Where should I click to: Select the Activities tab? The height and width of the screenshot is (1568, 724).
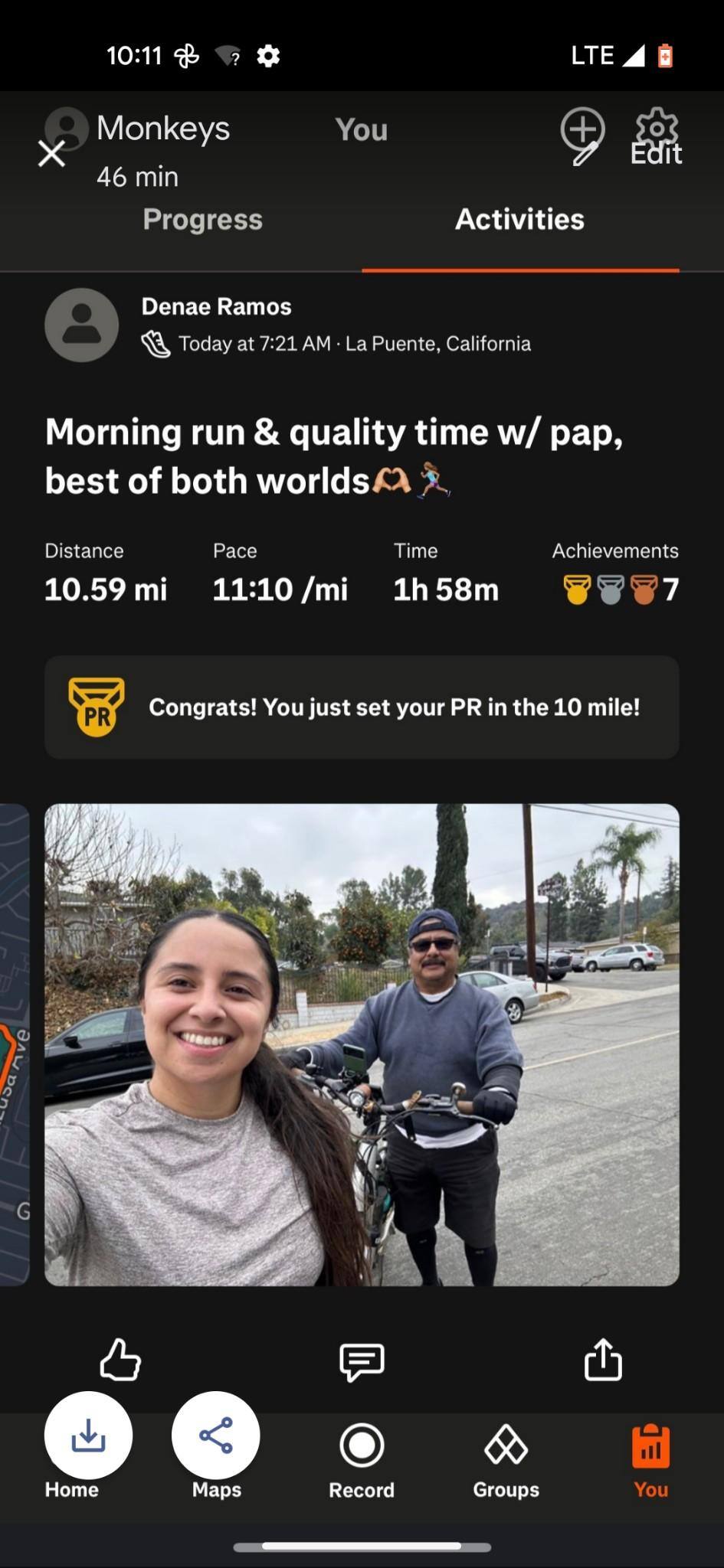click(x=519, y=220)
